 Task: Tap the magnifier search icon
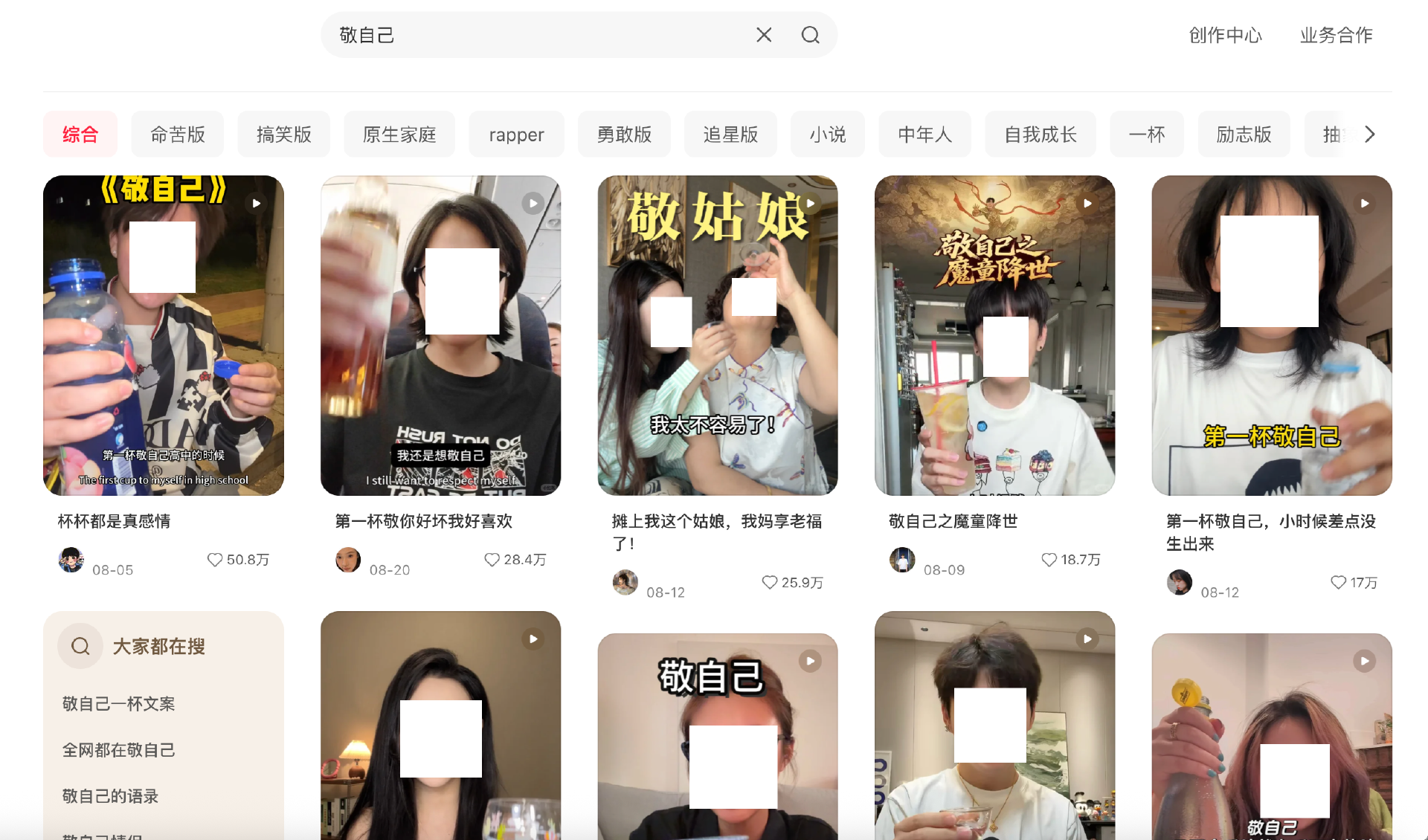pos(810,35)
